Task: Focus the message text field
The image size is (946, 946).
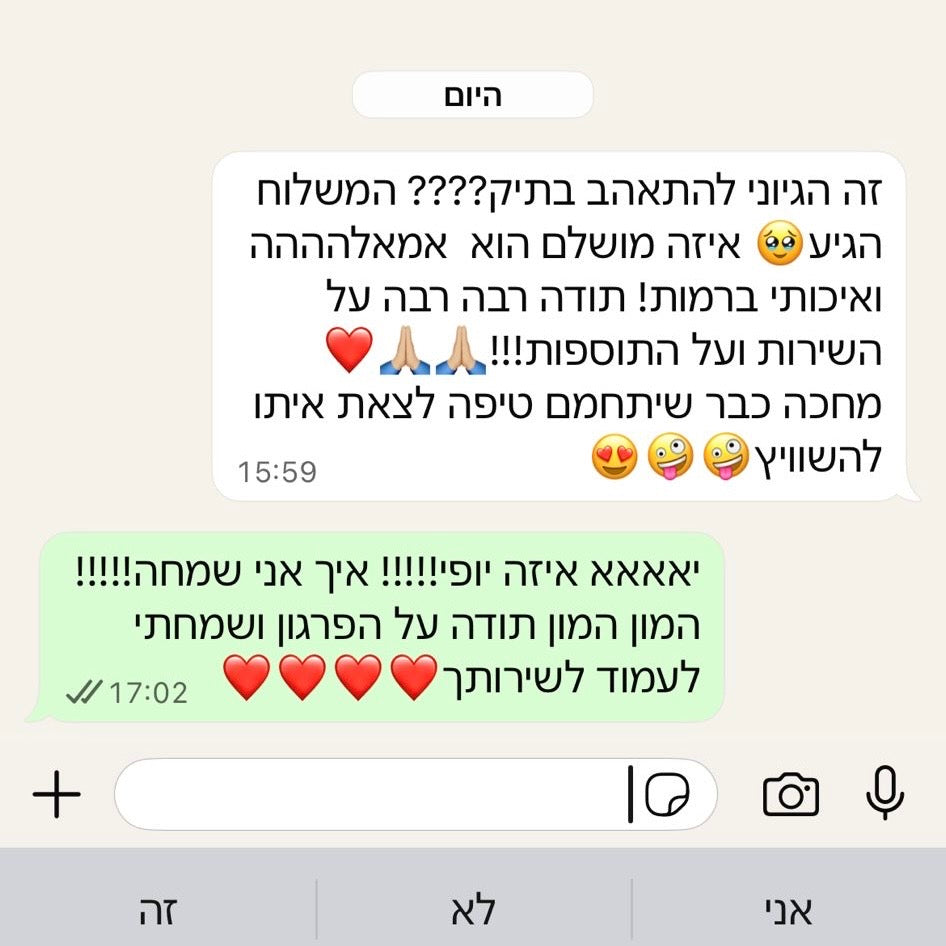Action: (370, 795)
